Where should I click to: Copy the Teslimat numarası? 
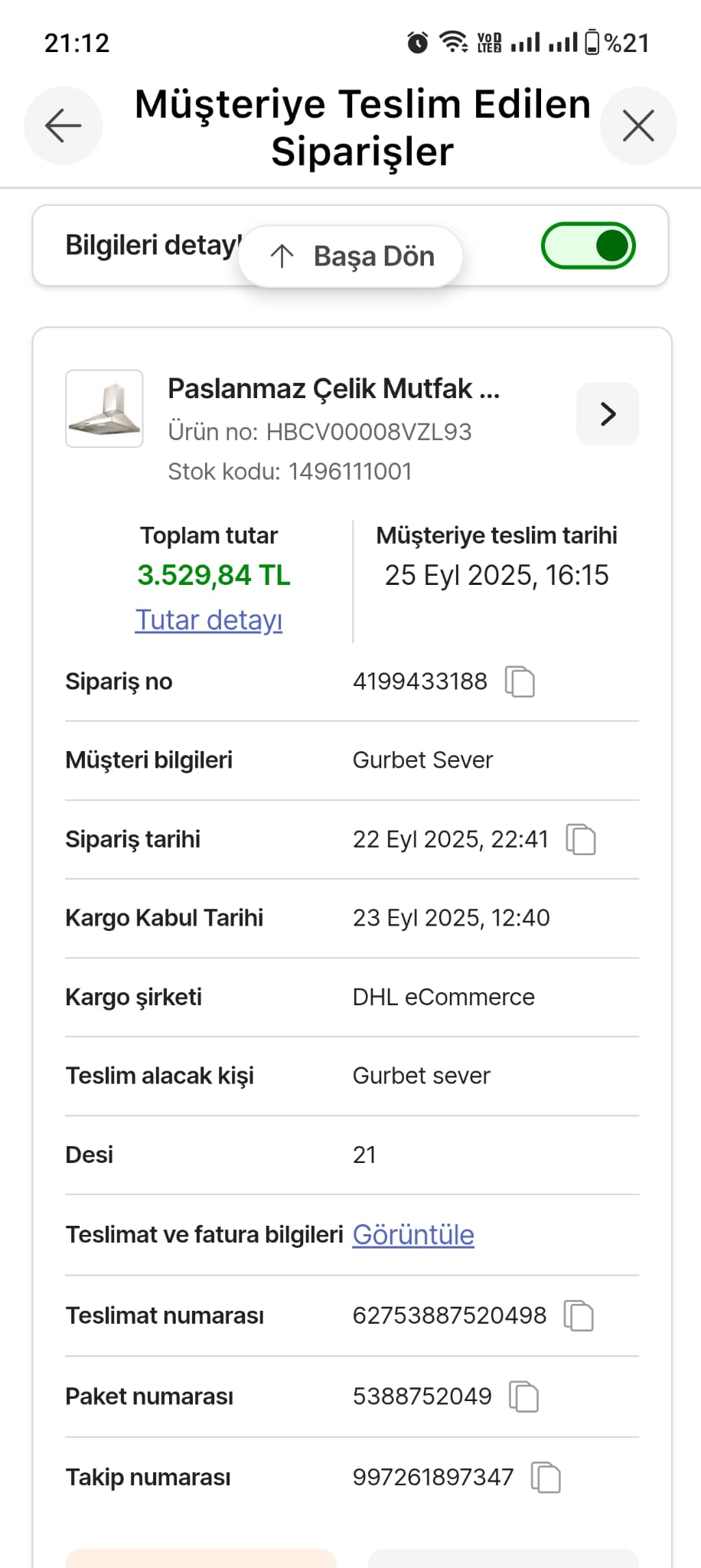[579, 1315]
